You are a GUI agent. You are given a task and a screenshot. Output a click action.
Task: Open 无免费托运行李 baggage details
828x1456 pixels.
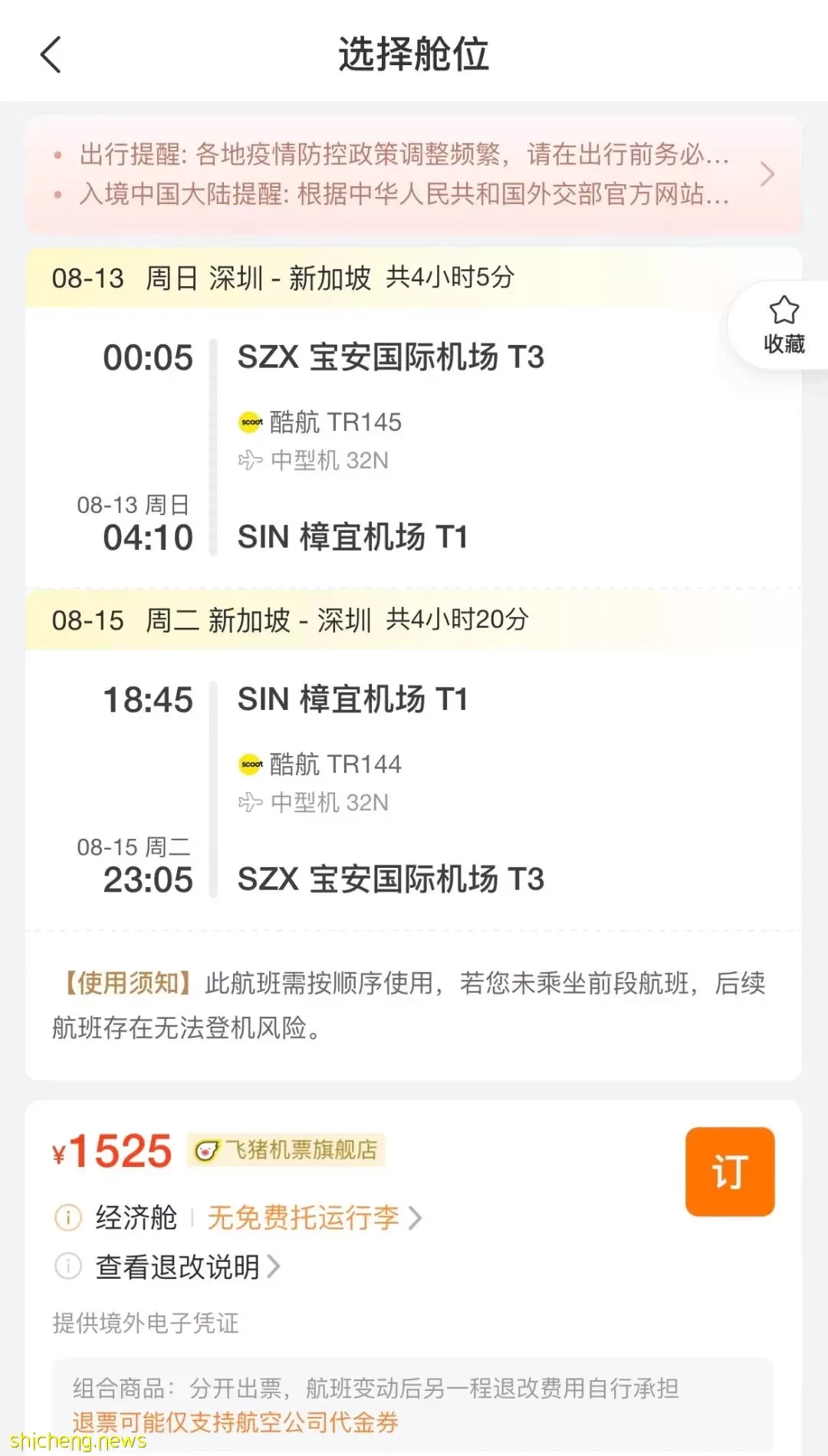coord(314,1218)
